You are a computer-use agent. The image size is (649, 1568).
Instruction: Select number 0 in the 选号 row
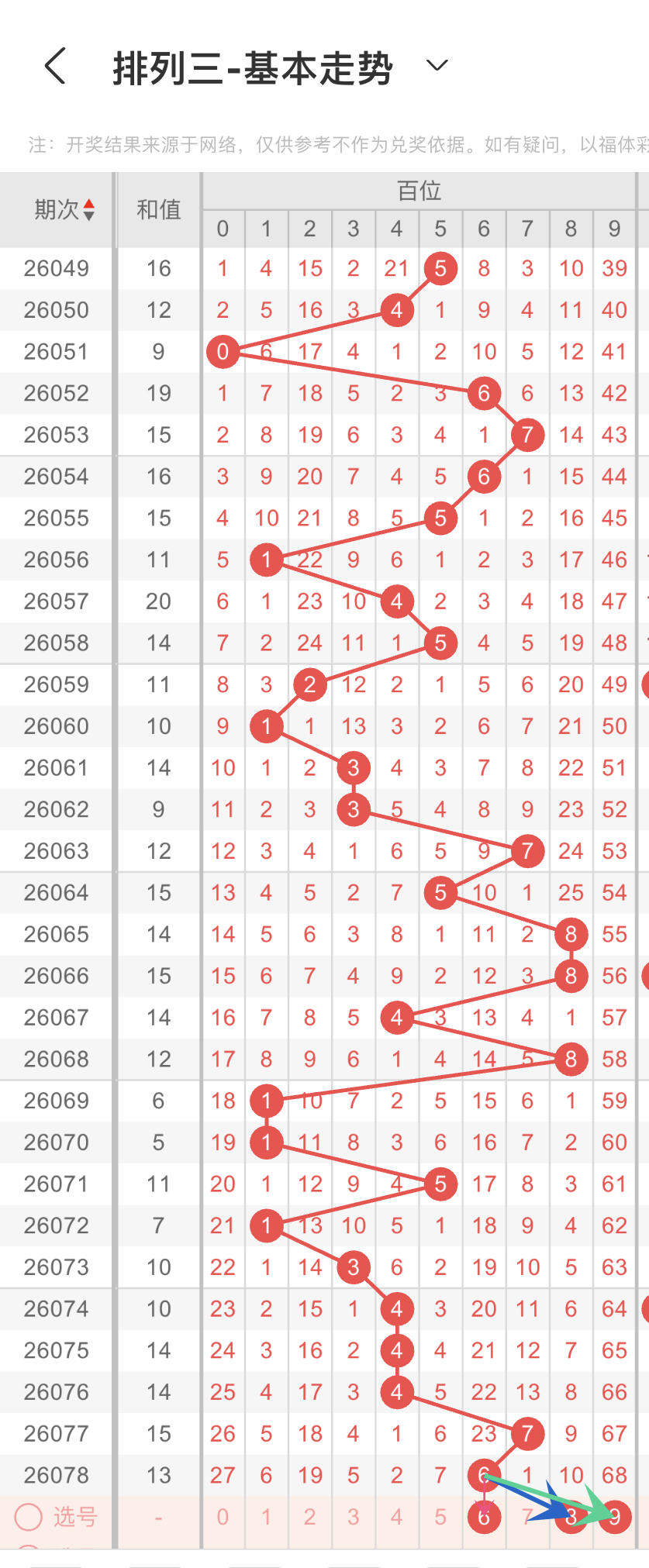223,1517
